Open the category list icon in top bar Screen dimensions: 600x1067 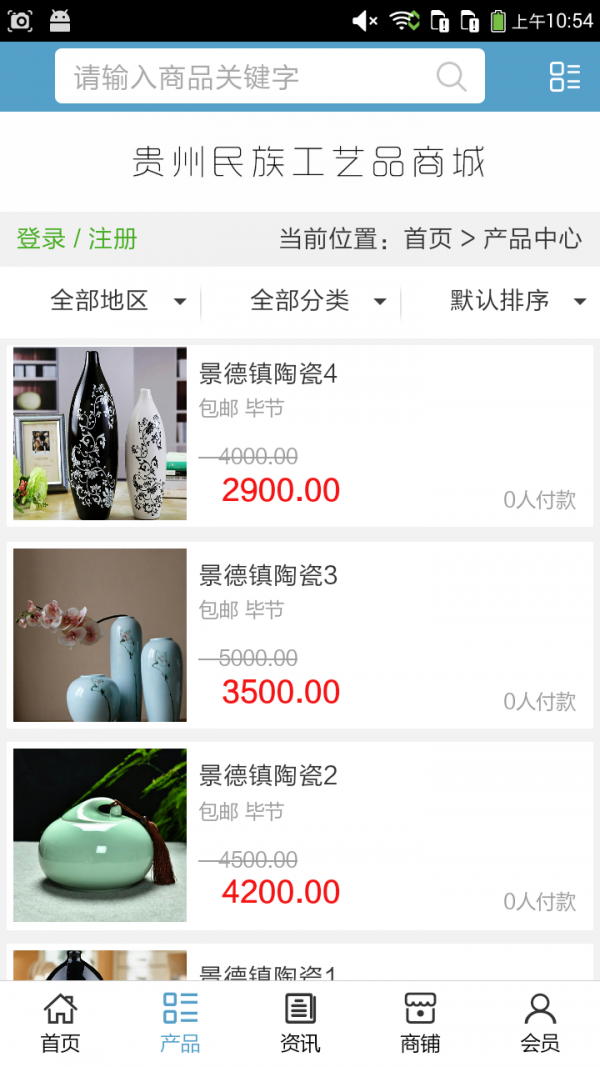tap(564, 77)
